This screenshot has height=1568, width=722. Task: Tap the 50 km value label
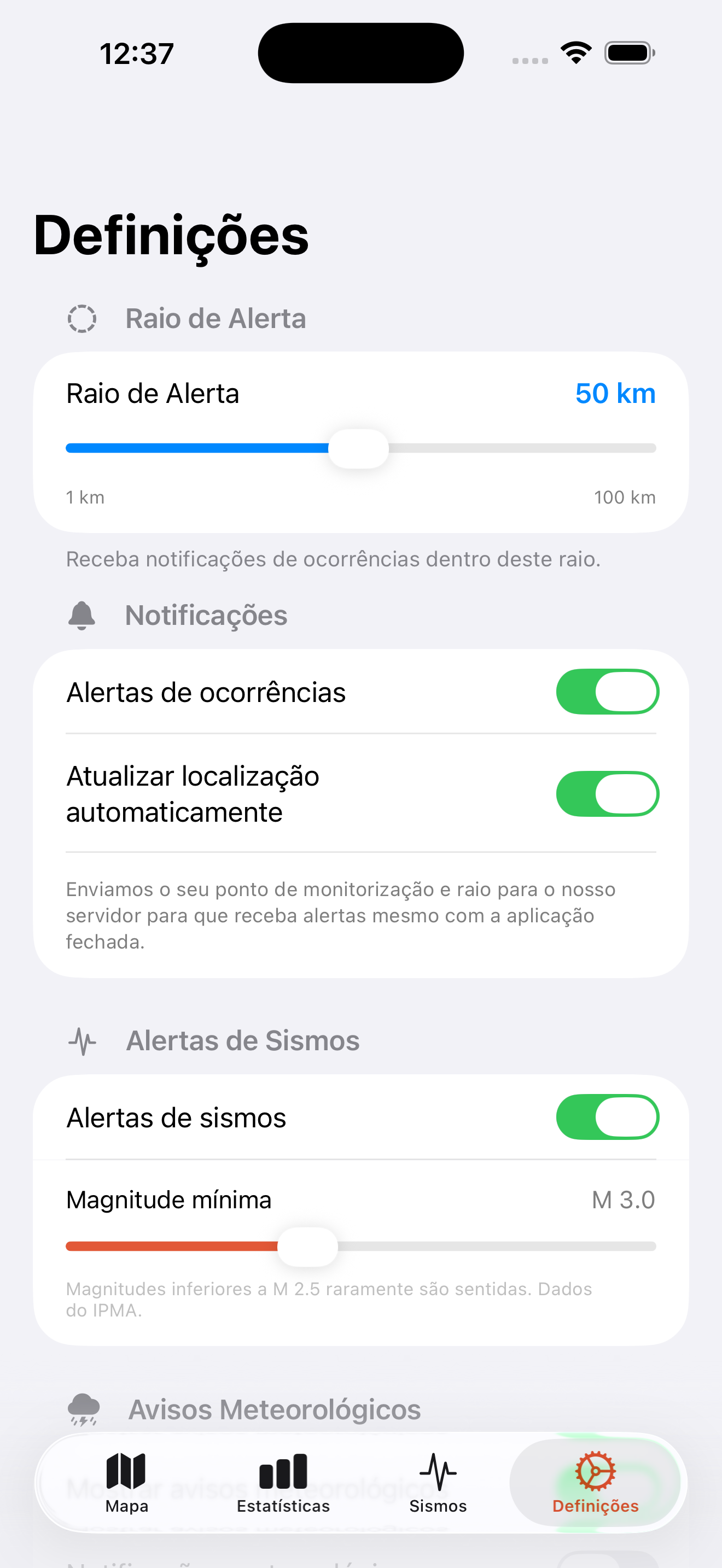click(x=615, y=393)
